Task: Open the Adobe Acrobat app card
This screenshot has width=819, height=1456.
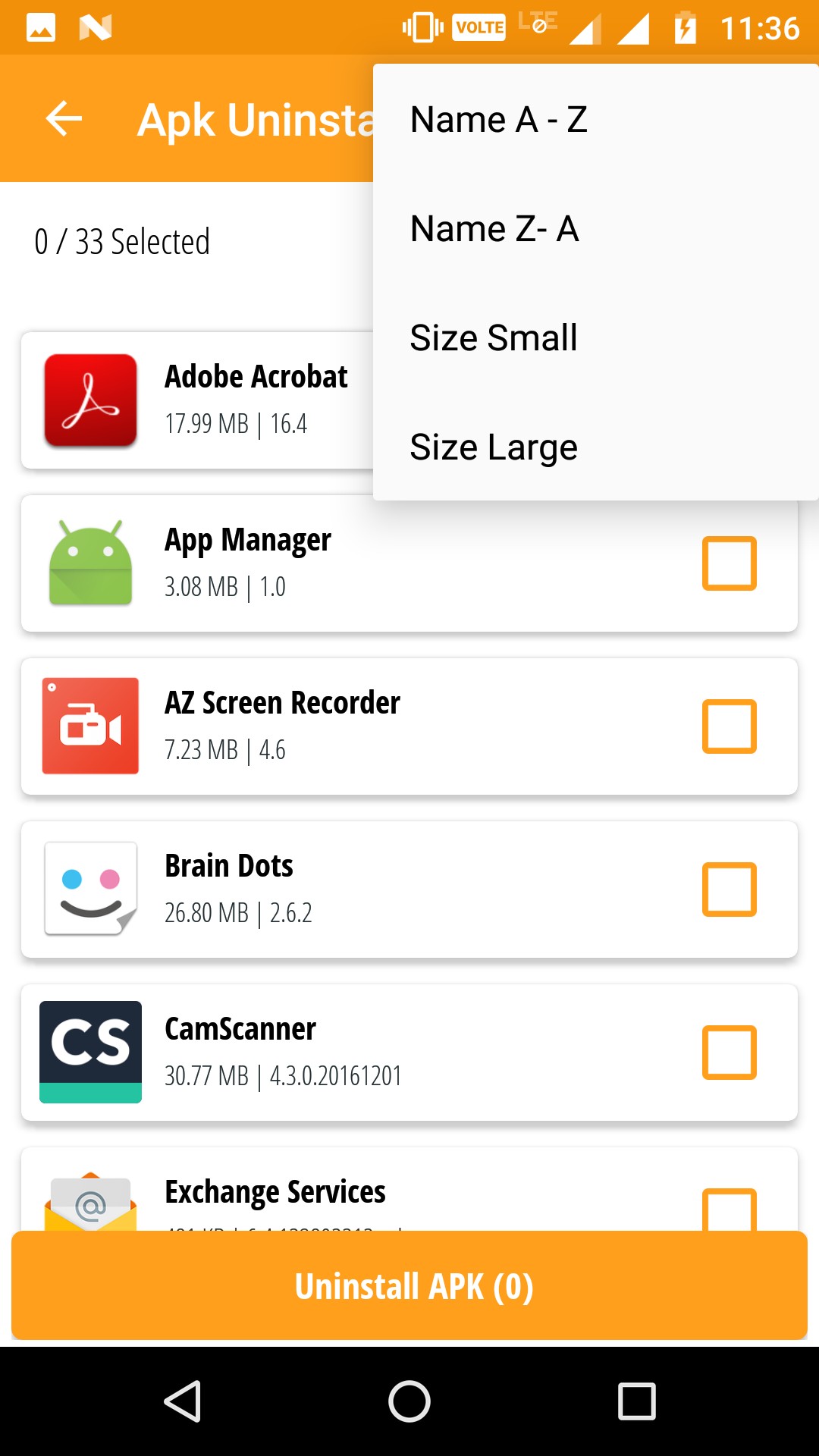Action: pos(197,400)
